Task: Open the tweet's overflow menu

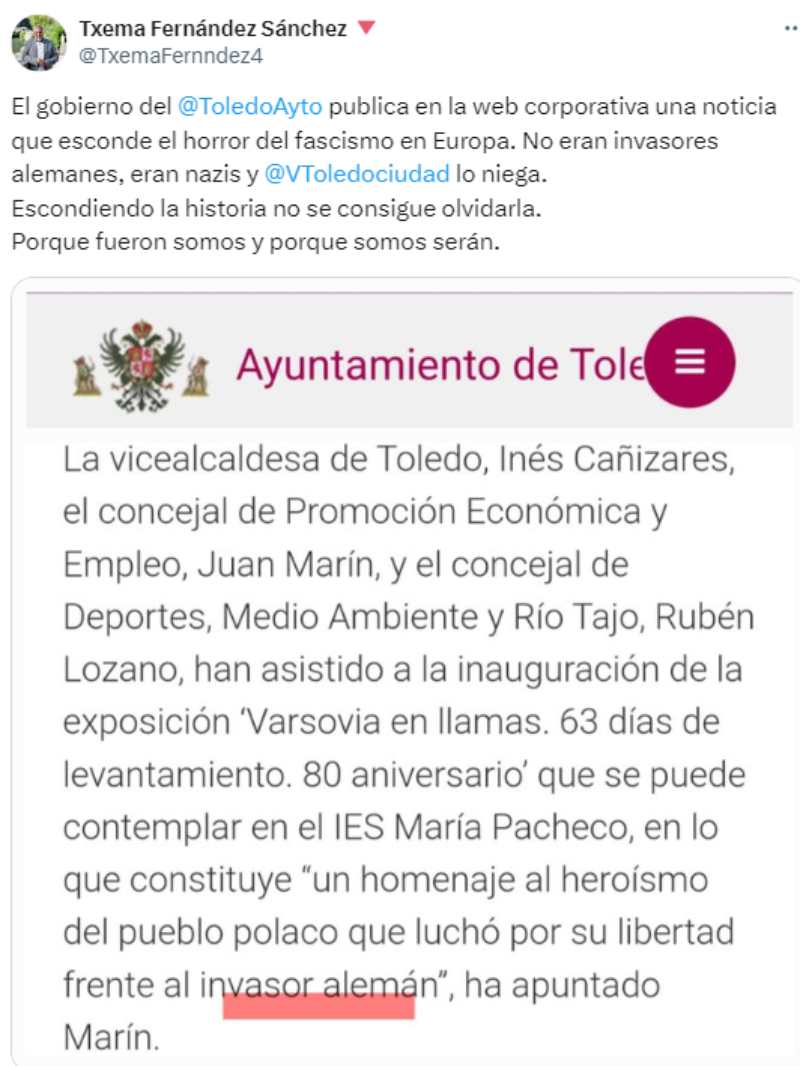Action: pyautogui.click(x=790, y=30)
